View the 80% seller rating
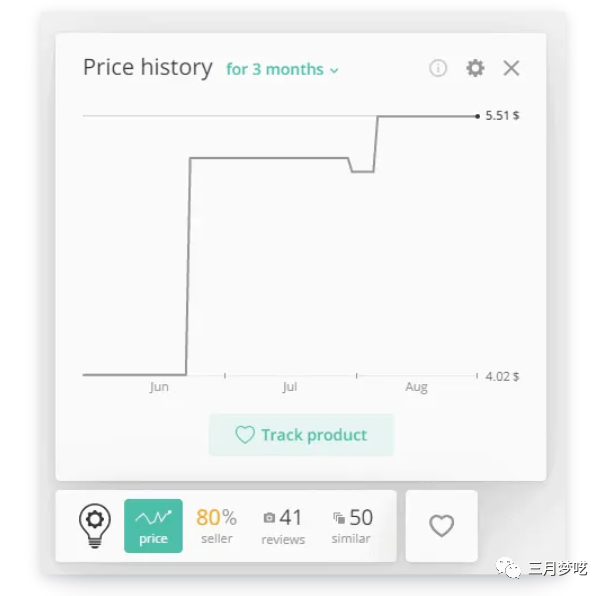The height and width of the screenshot is (596, 607). pos(216,525)
